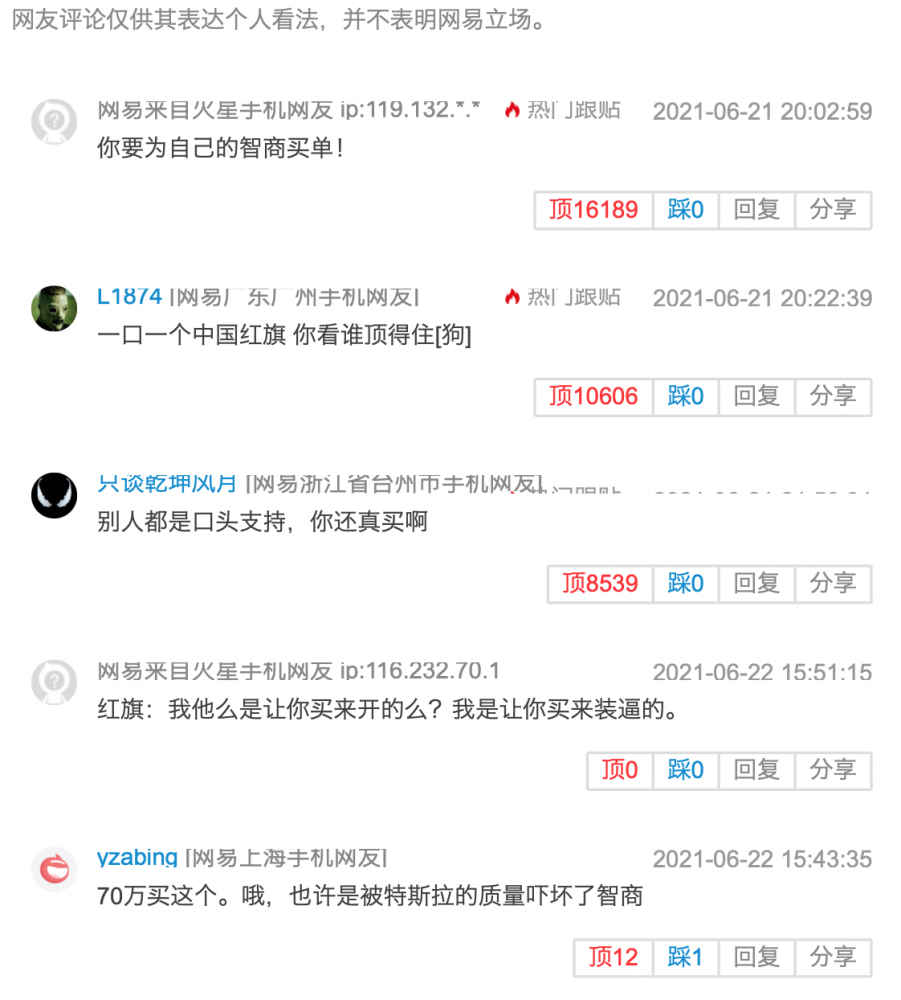The width and height of the screenshot is (901, 1000).
Task: Open 只谈乾坤风月's user profile
Action: pos(167,484)
